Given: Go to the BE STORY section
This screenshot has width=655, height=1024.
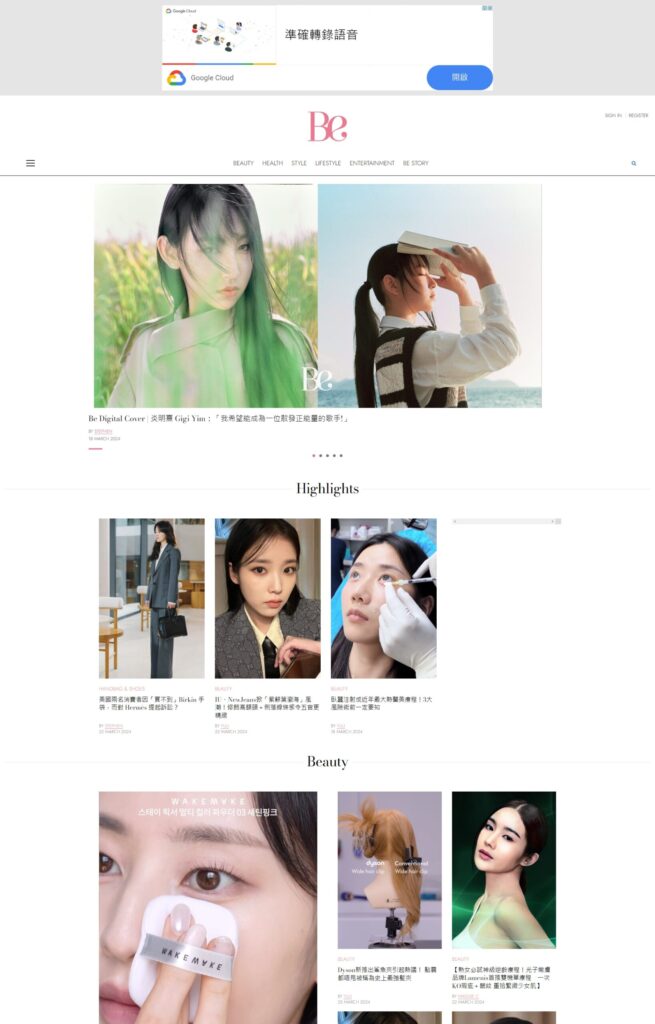Looking at the screenshot, I should point(416,163).
